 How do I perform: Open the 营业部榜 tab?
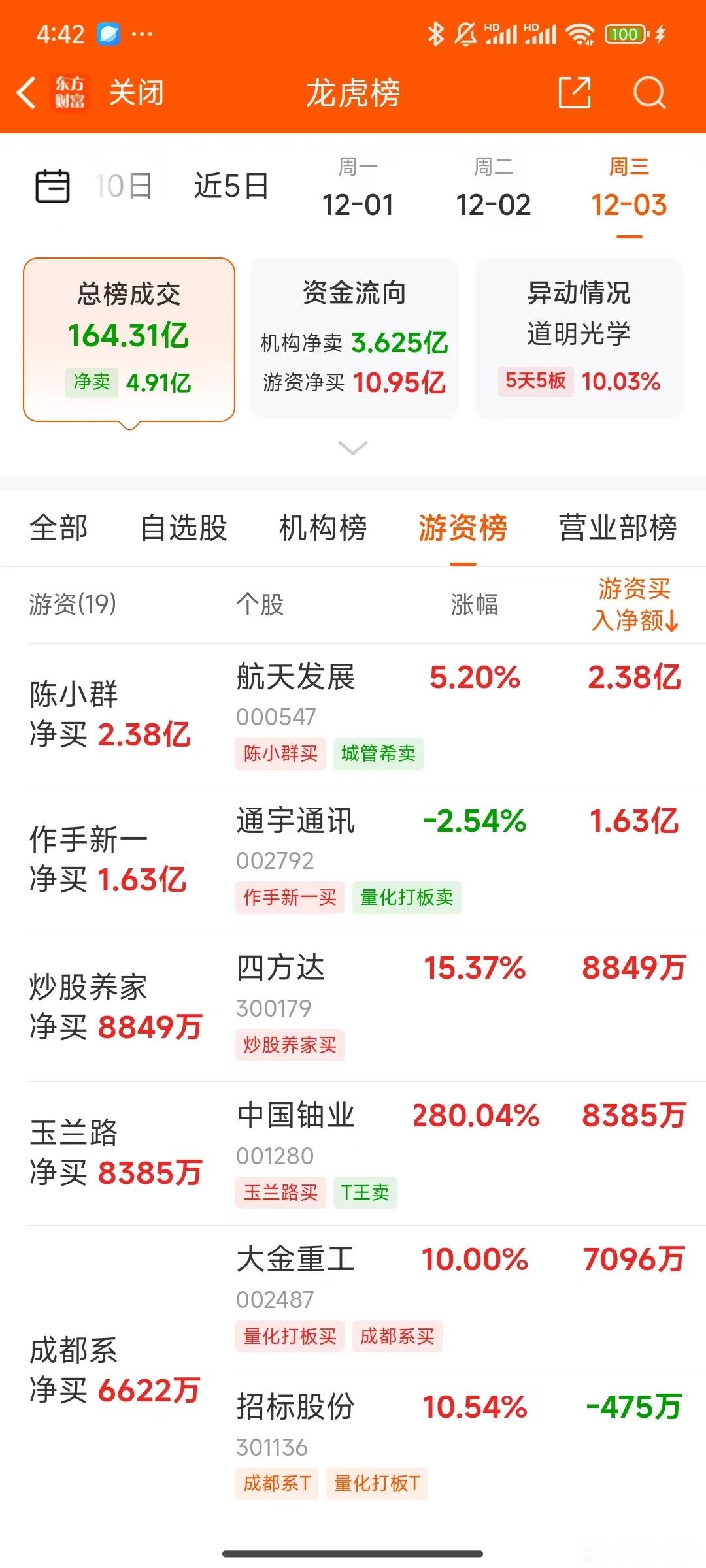(619, 528)
